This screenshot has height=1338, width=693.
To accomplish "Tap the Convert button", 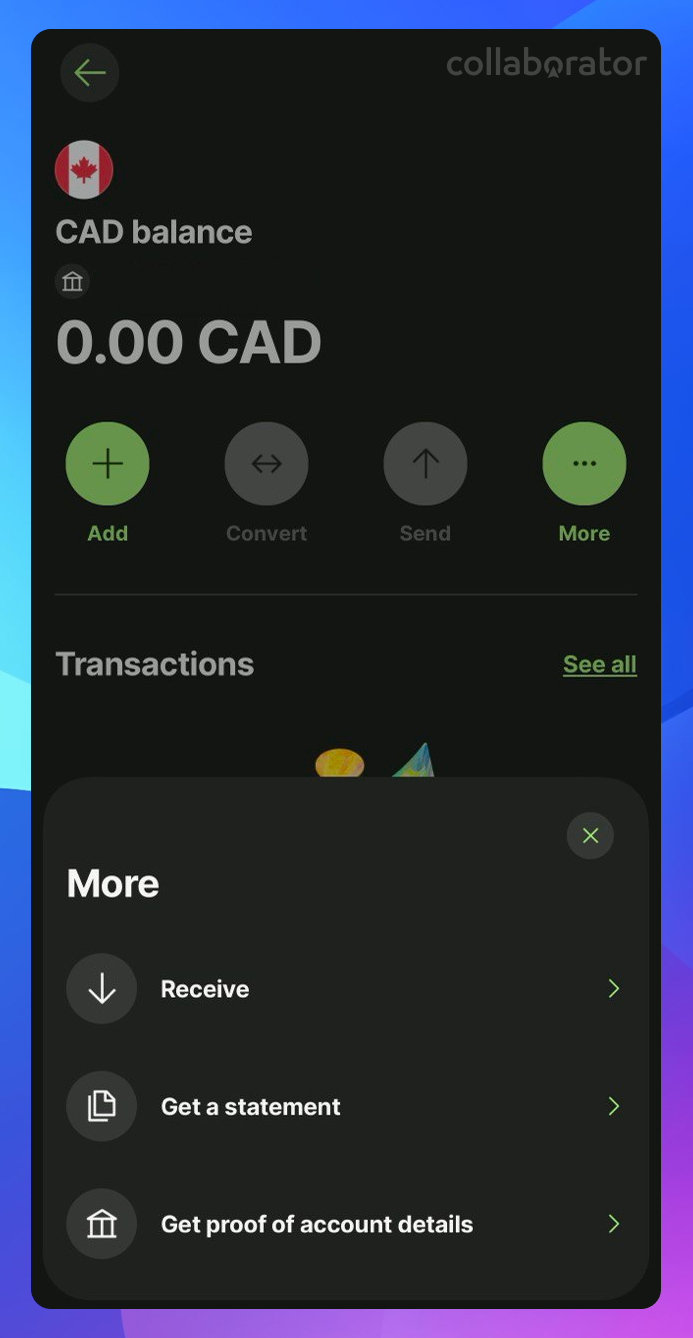I will [x=266, y=464].
